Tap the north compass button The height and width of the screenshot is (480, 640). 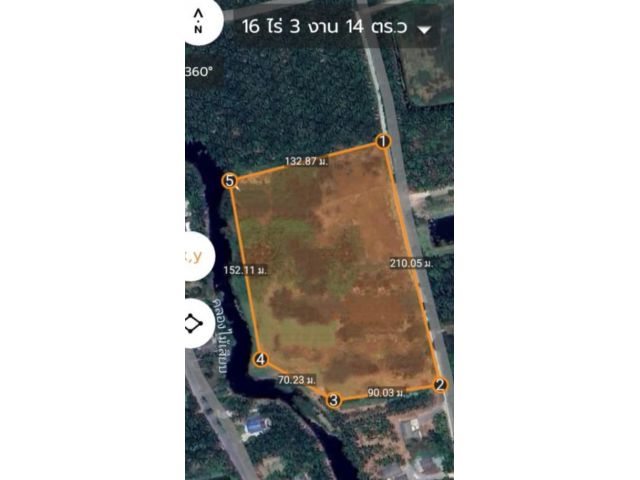(x=198, y=21)
